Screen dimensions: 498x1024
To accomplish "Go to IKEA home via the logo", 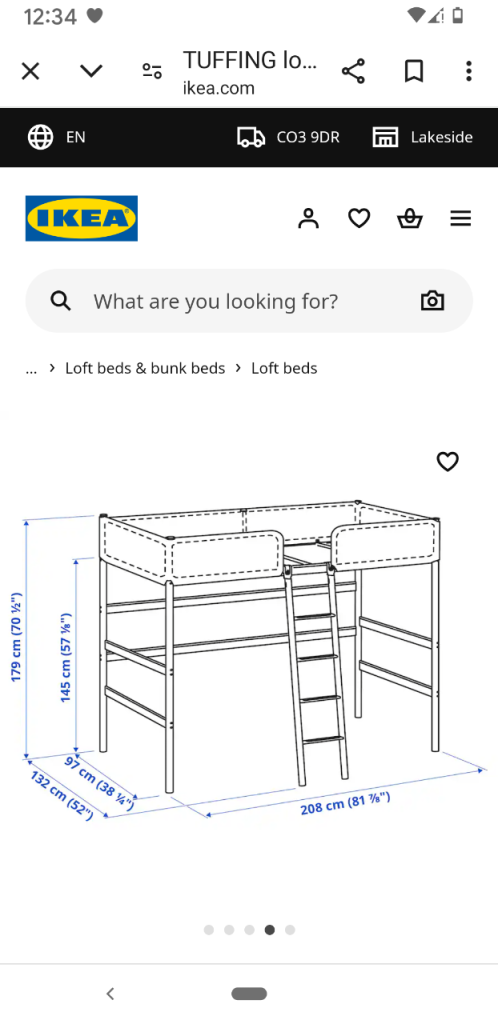I will point(82,218).
